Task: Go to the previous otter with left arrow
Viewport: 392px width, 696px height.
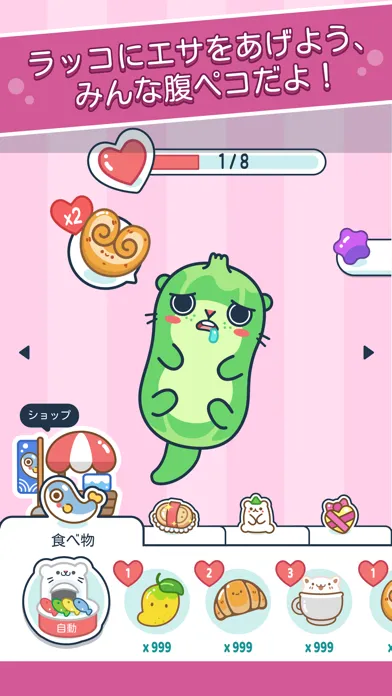Action: [25, 352]
